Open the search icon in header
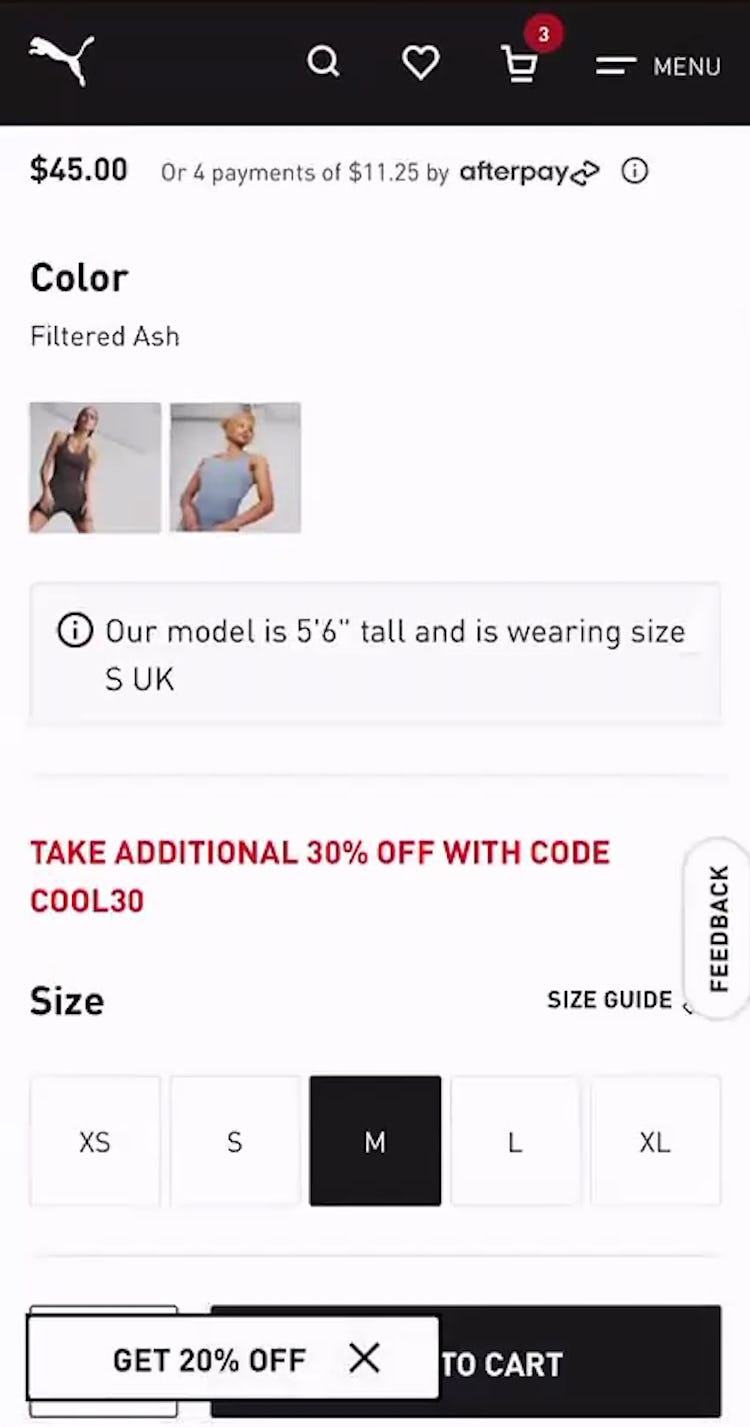The width and height of the screenshot is (750, 1427). (323, 63)
